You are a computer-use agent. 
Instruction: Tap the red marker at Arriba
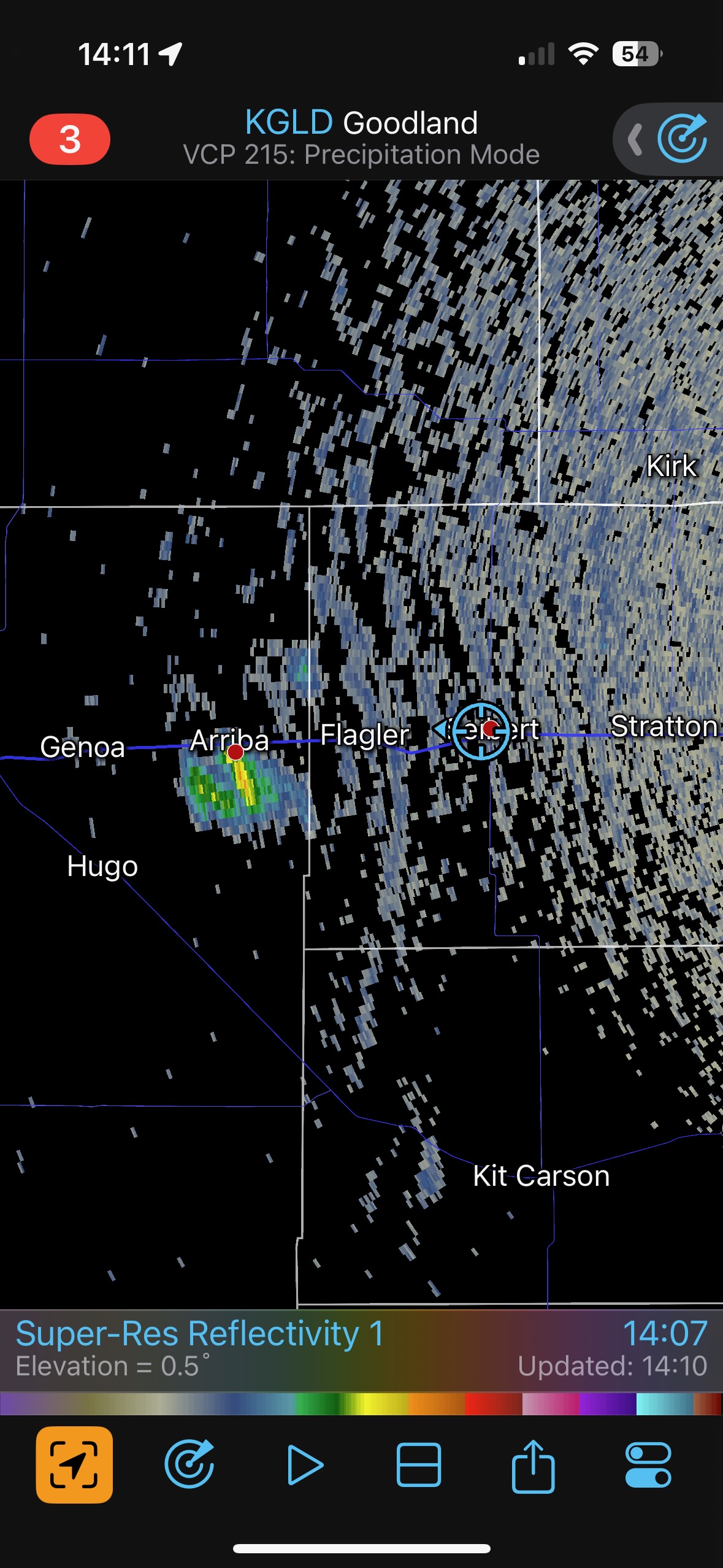pos(235,751)
